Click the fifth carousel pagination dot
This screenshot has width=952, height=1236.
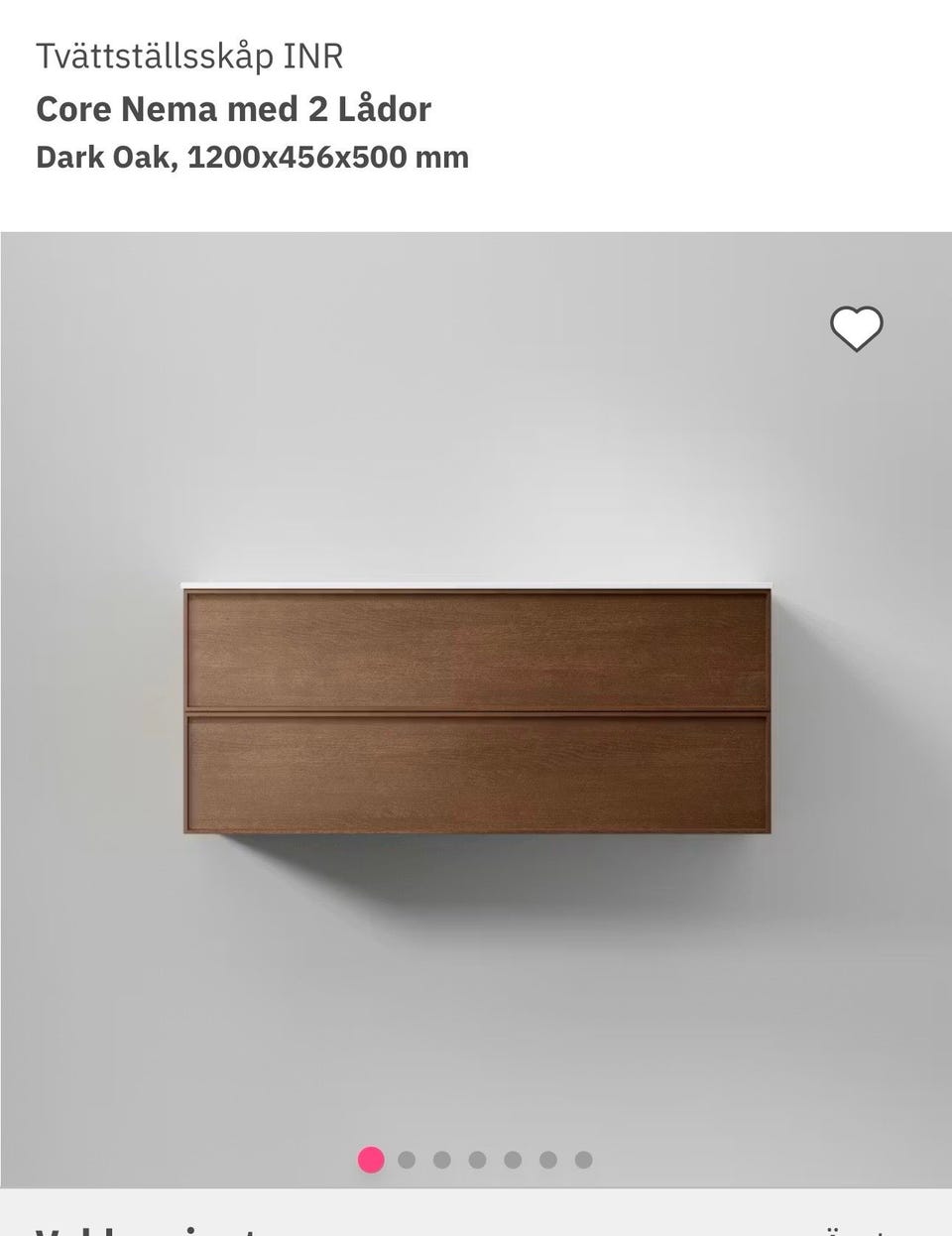(x=513, y=1157)
